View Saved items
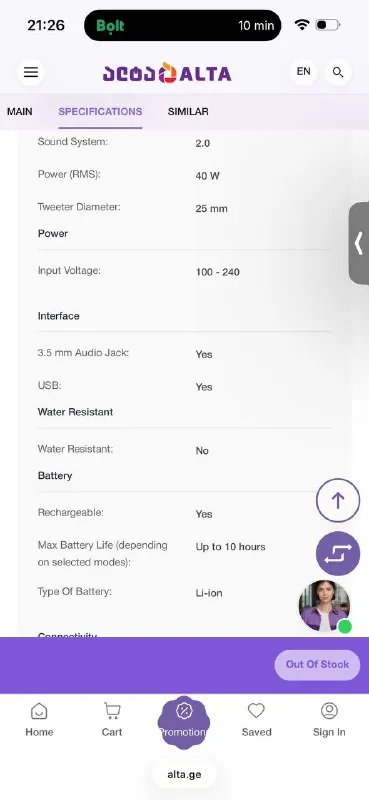This screenshot has height=800, width=369. tap(256, 720)
